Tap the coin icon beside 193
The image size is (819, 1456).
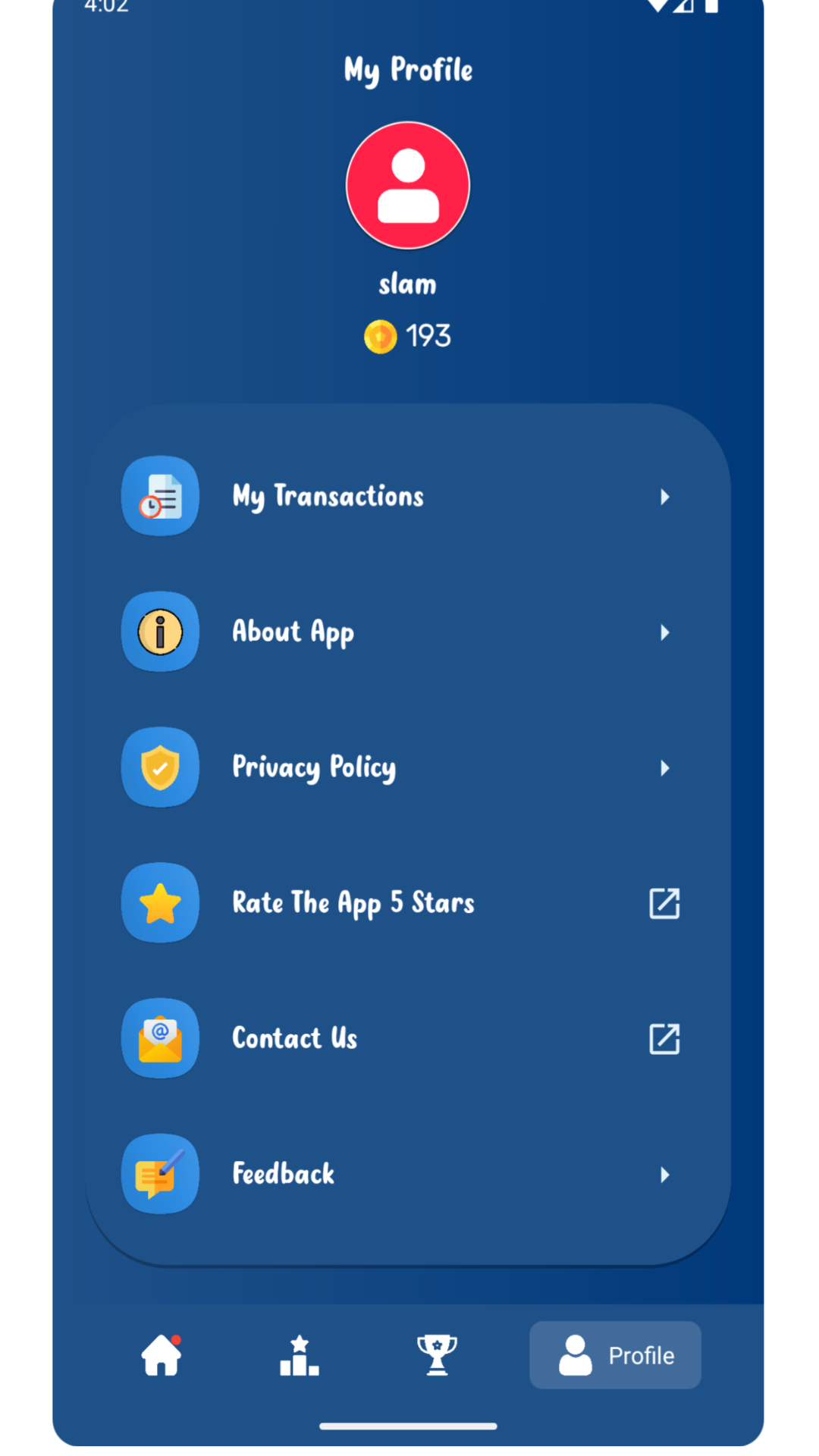pos(381,335)
